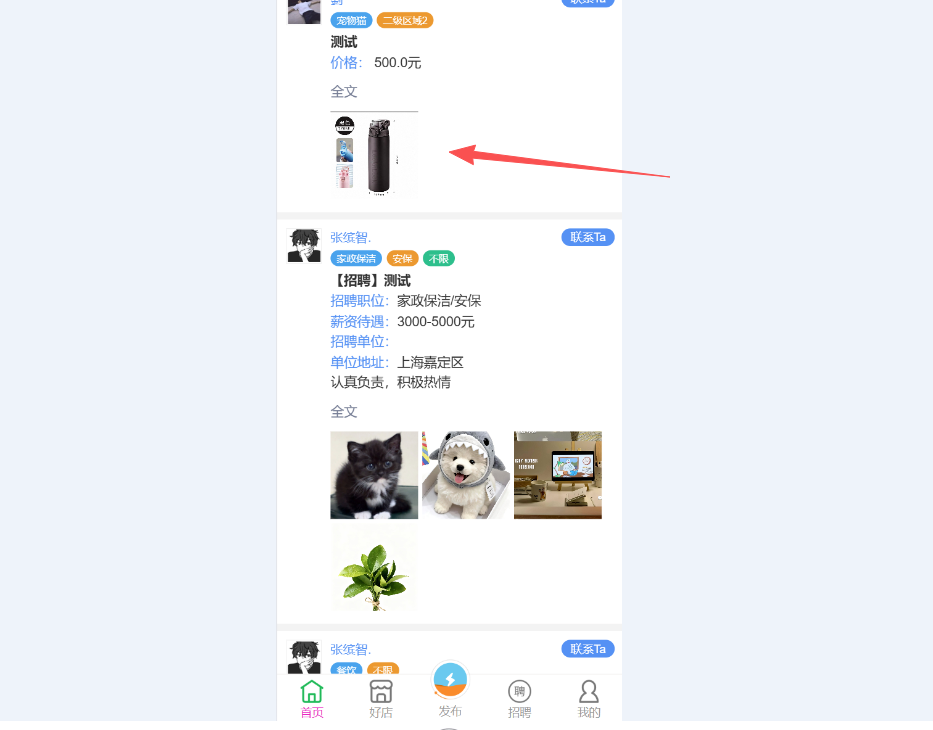Select the 宠物猫 tag

(x=351, y=20)
